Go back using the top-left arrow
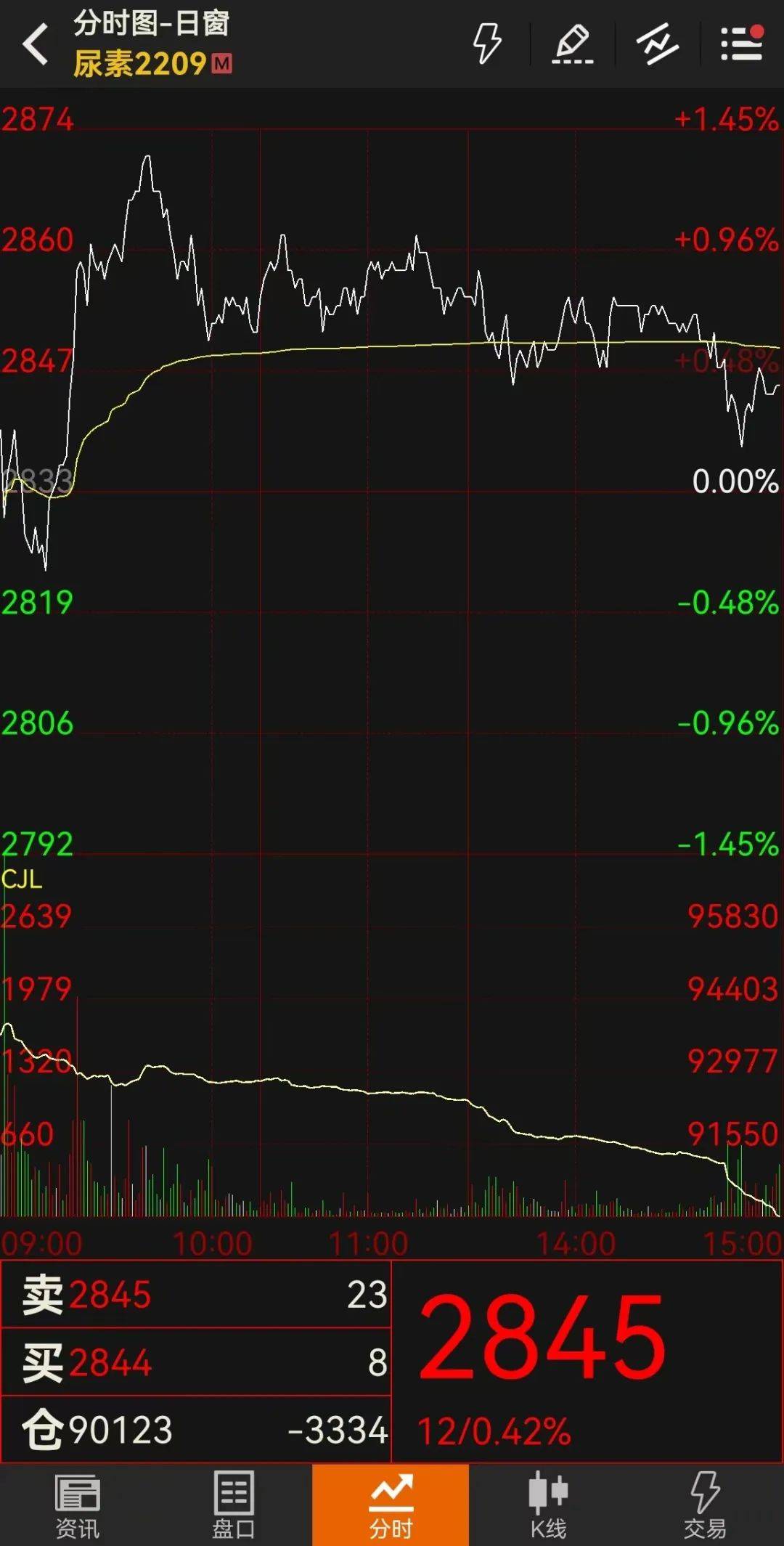 click(x=35, y=44)
